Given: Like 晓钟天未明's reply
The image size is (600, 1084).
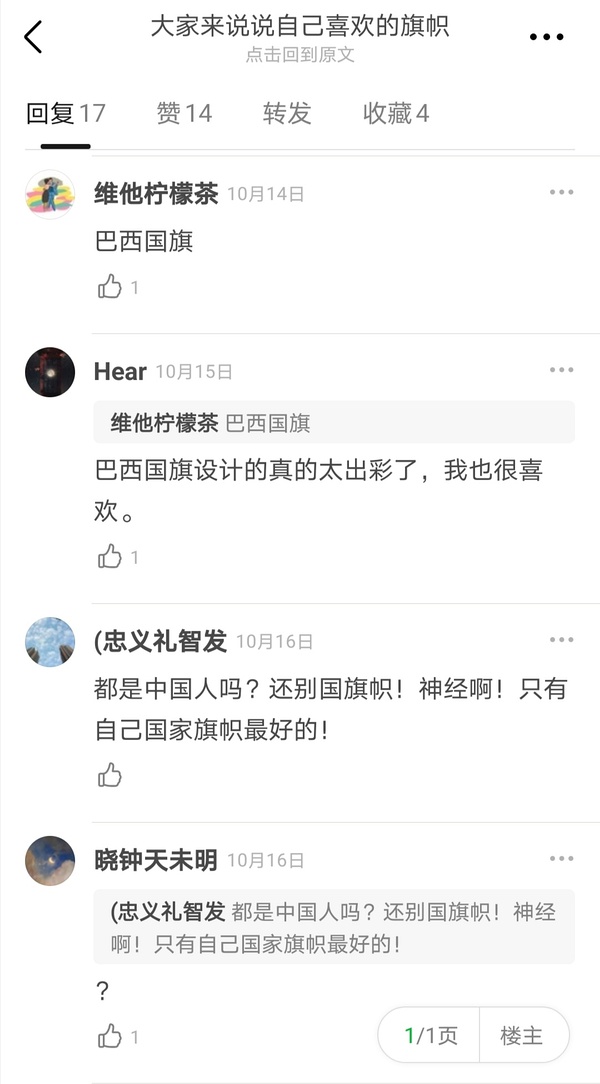Looking at the screenshot, I should (x=110, y=1037).
